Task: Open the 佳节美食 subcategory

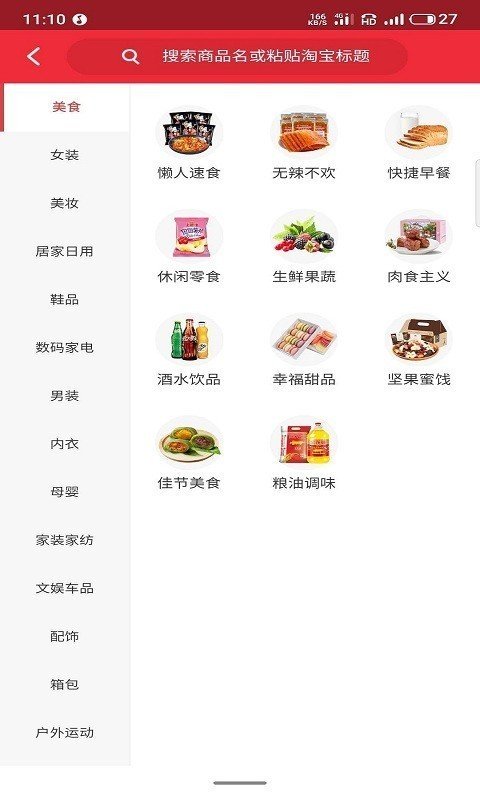Action: 189,453
